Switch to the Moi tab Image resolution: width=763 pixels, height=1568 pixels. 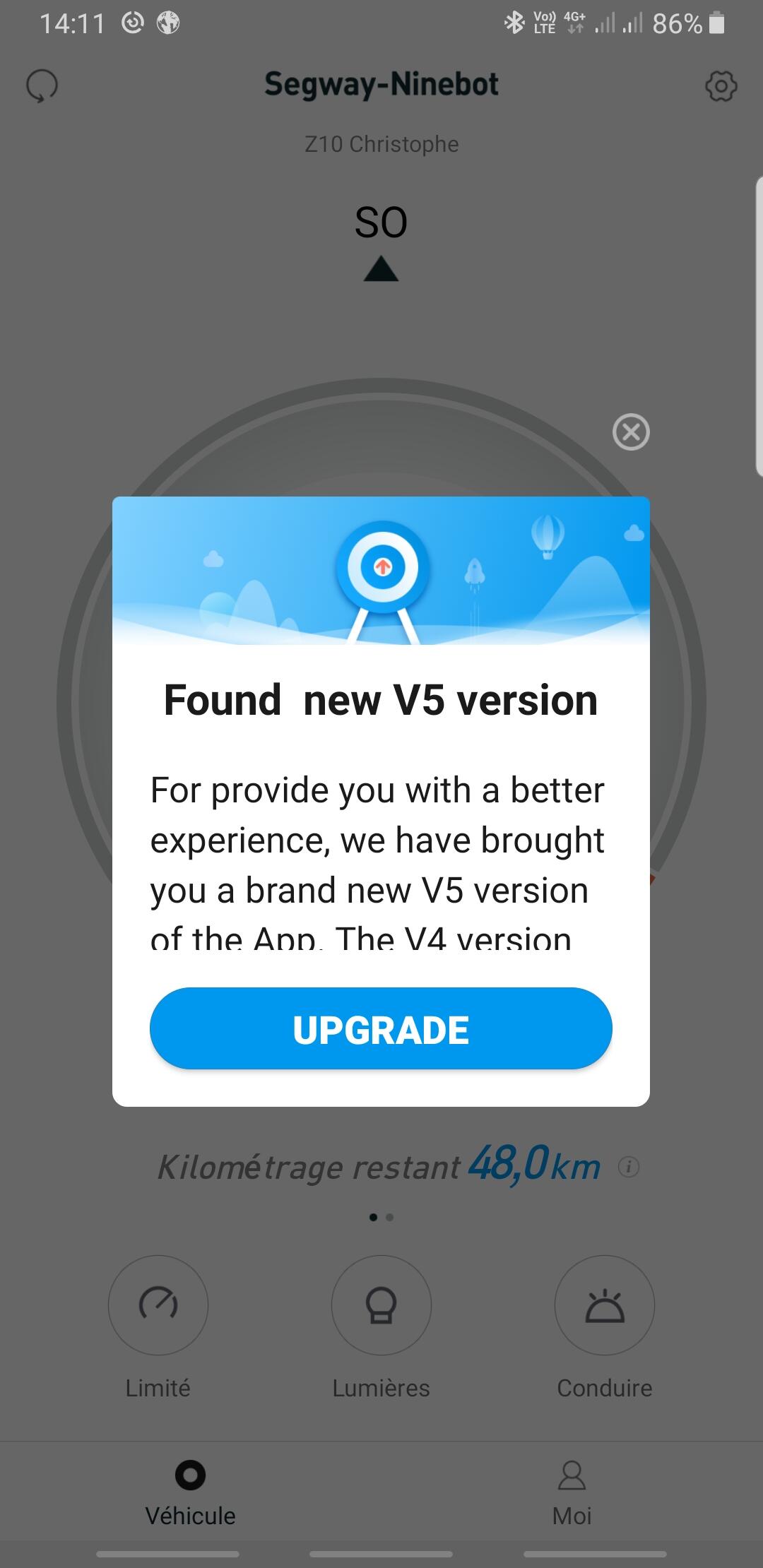572,1493
